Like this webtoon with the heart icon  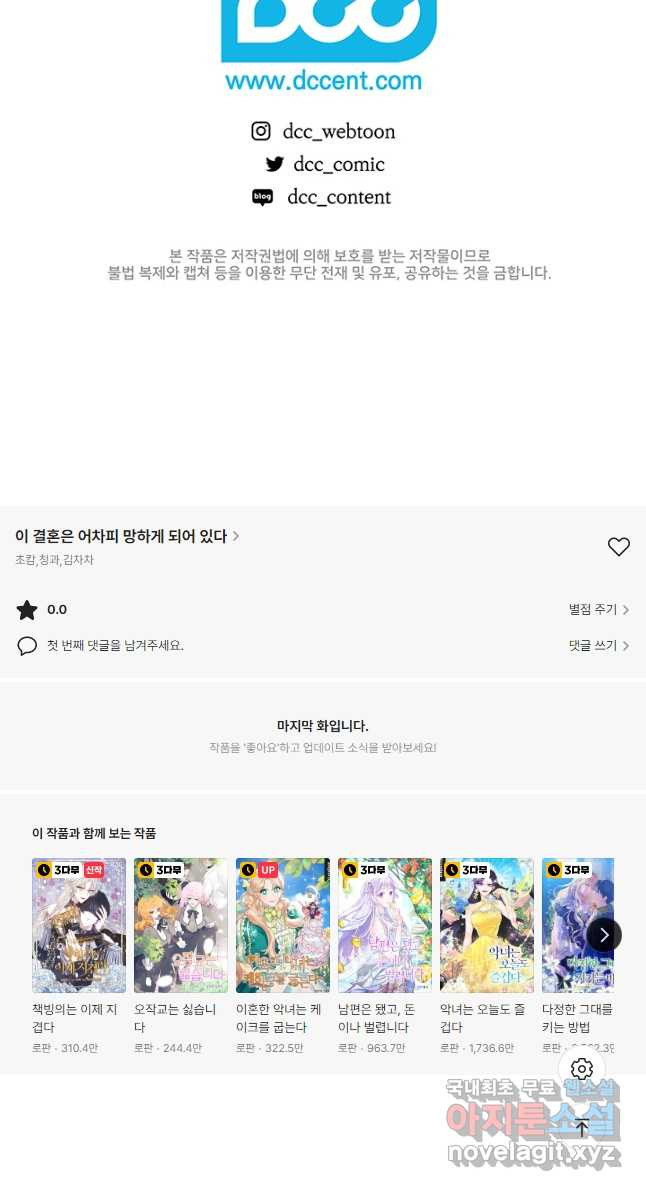pos(619,546)
